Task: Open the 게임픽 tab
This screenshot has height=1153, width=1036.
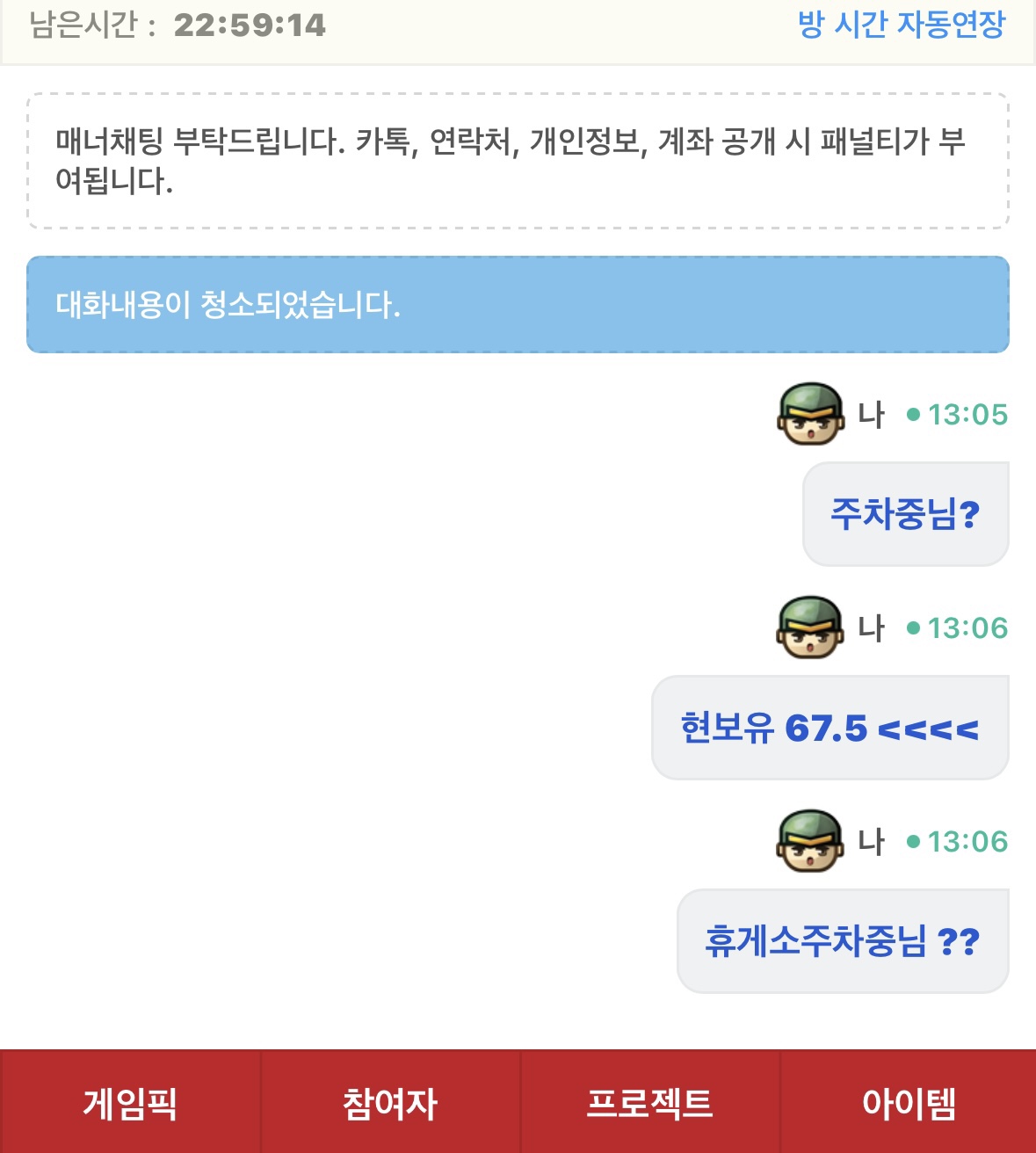Action: pos(130,1102)
